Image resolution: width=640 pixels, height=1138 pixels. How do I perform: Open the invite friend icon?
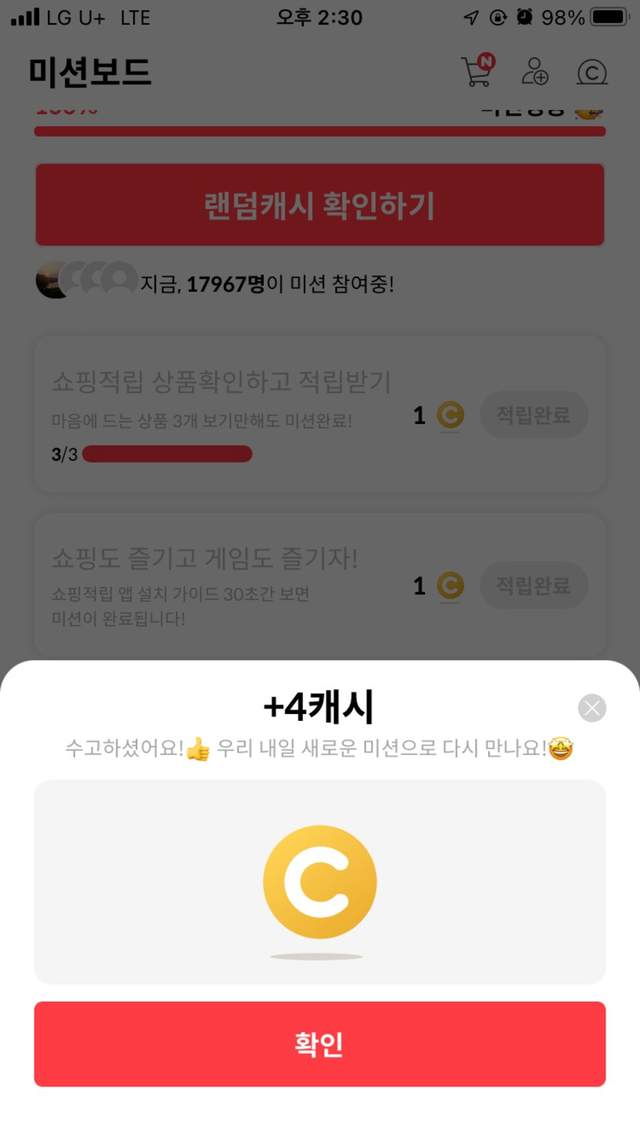(535, 71)
